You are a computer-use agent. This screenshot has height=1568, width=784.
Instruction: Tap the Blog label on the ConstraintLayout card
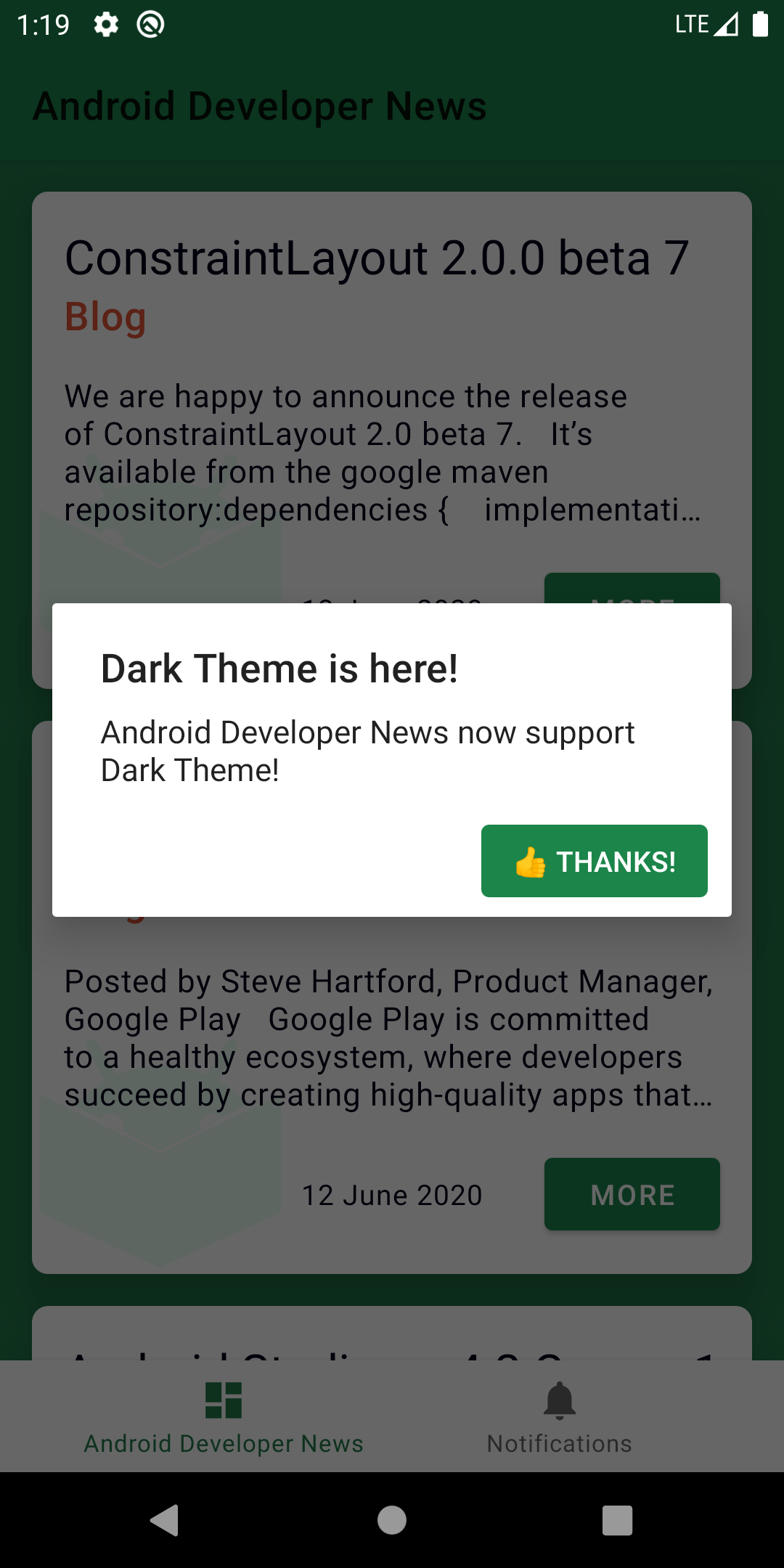(x=106, y=317)
